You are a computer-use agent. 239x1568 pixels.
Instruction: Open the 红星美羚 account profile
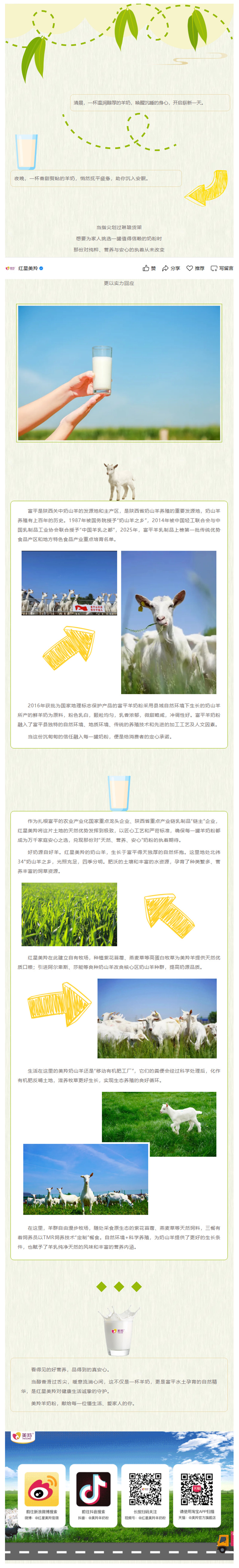tap(27, 268)
